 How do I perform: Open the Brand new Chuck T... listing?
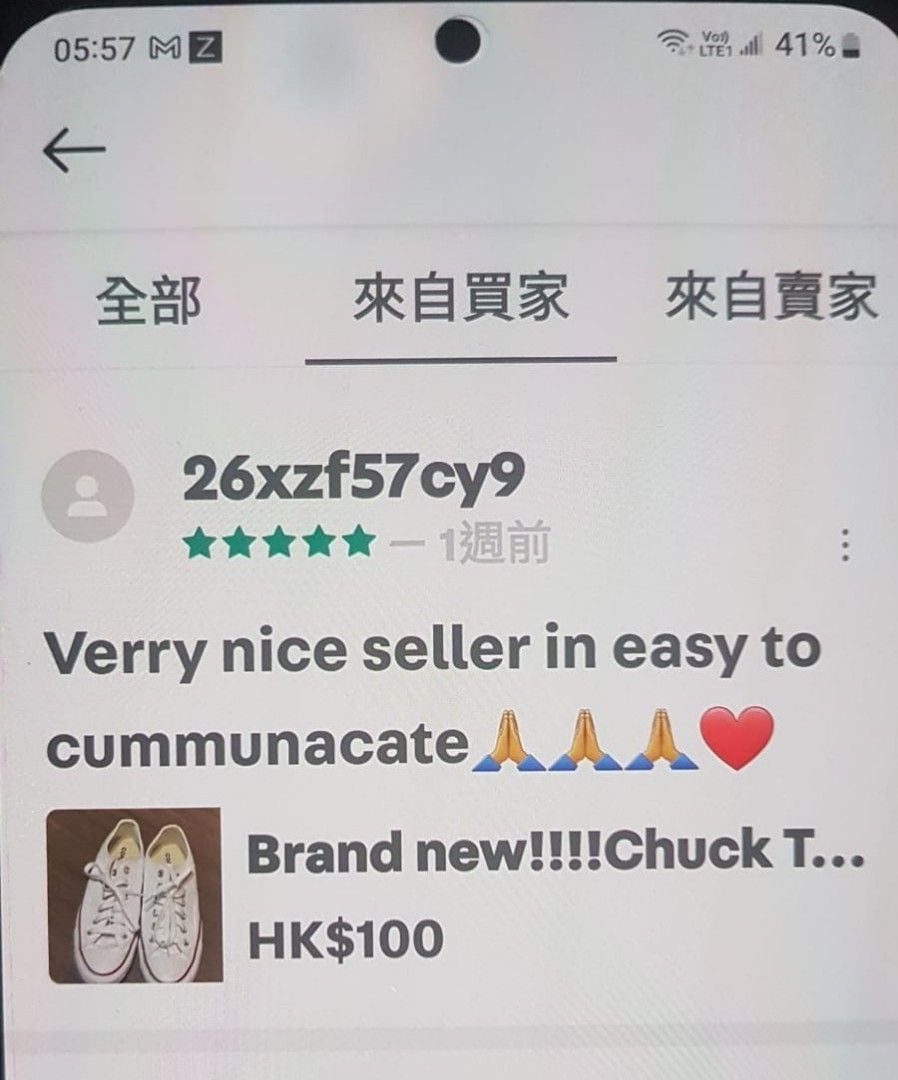point(555,853)
